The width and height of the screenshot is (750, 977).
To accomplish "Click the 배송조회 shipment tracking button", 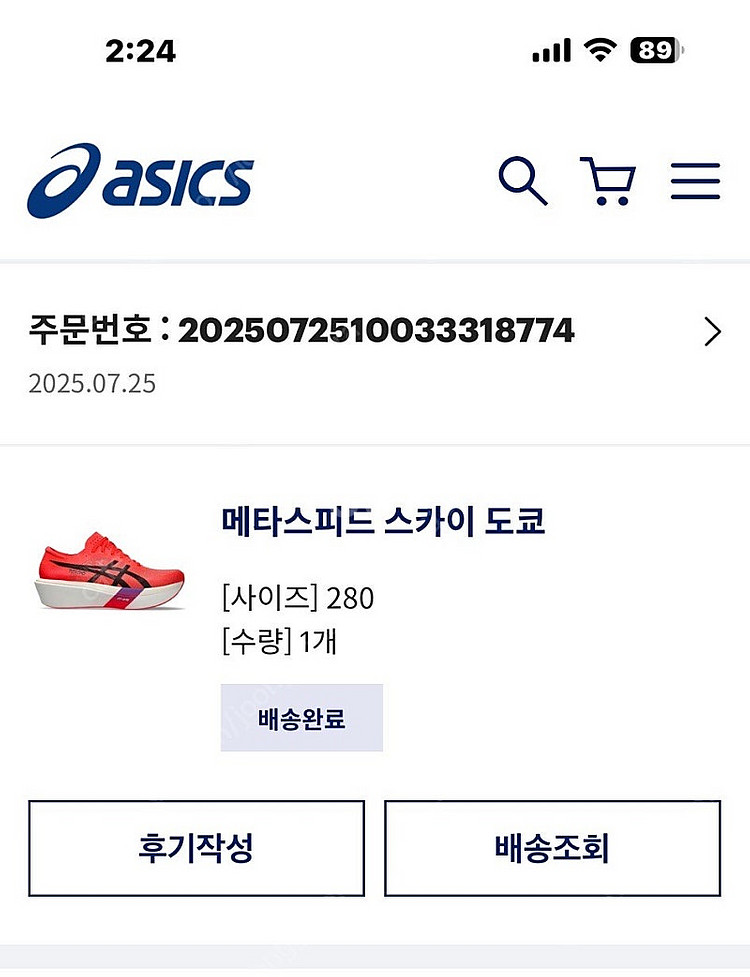I will point(551,847).
